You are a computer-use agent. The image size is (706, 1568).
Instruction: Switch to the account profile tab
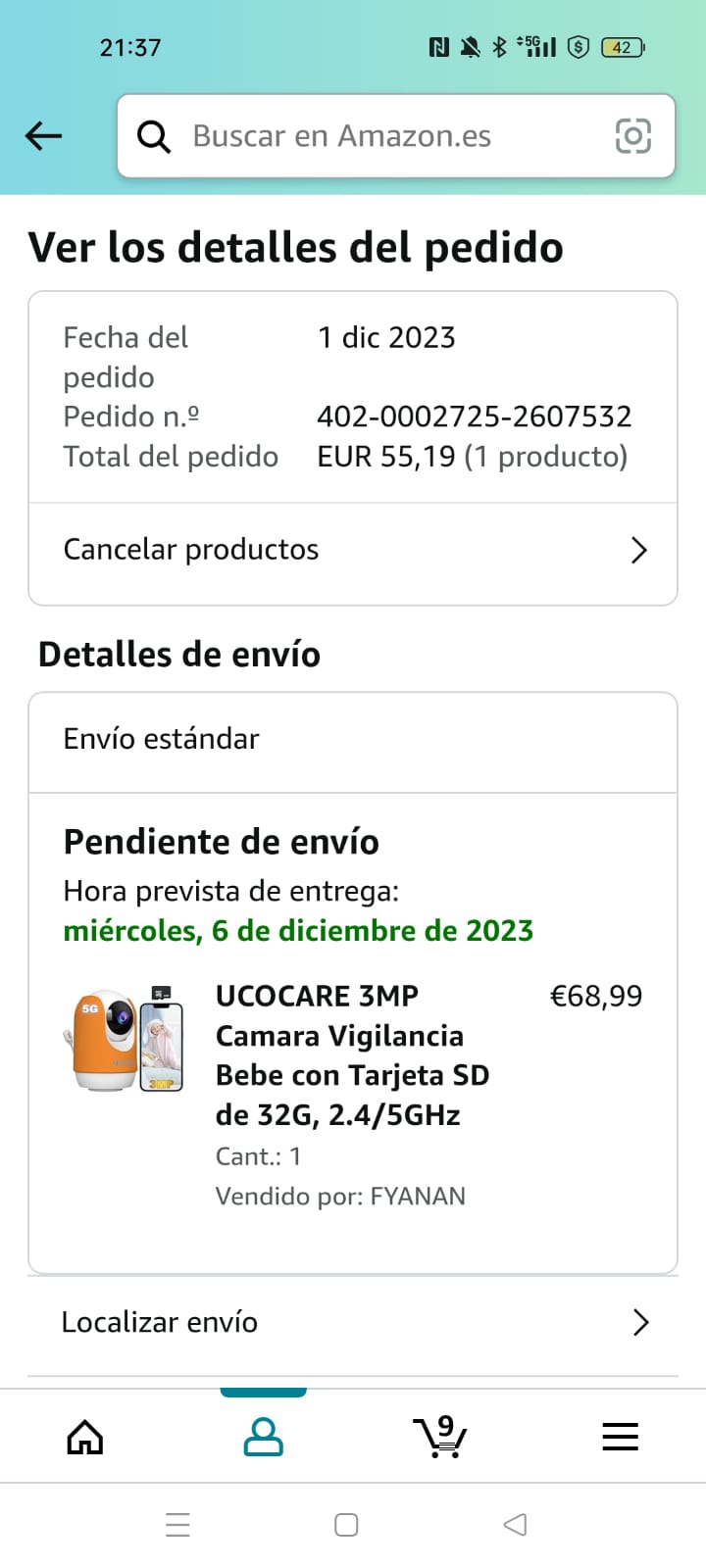tap(263, 1437)
